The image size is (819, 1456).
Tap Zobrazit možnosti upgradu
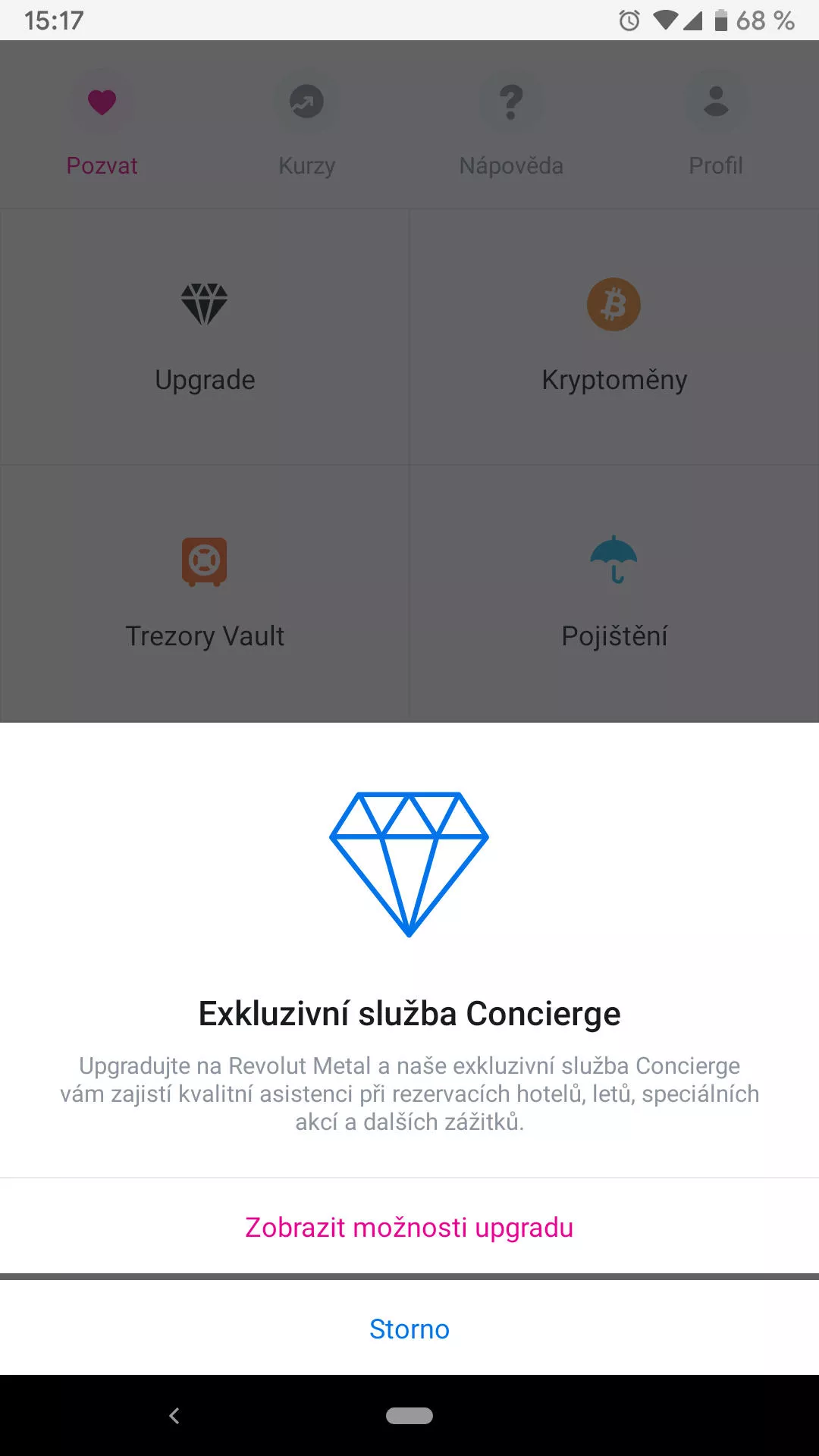[409, 1226]
